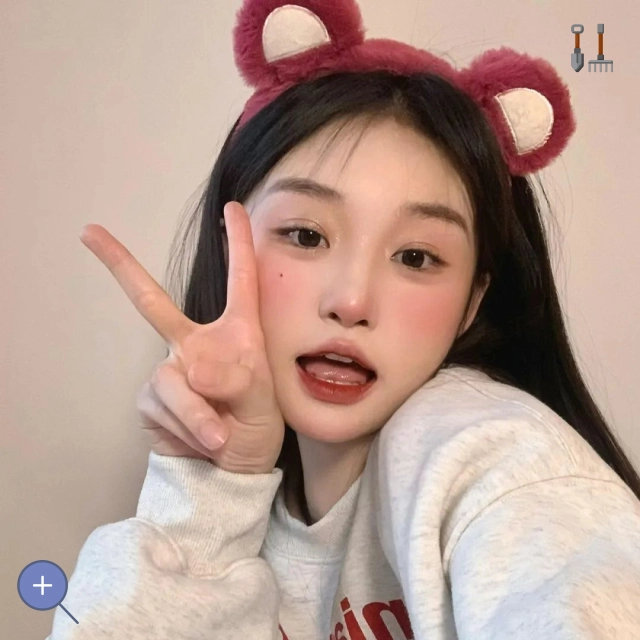Tap the zoom-in magnifier icon

point(43,587)
